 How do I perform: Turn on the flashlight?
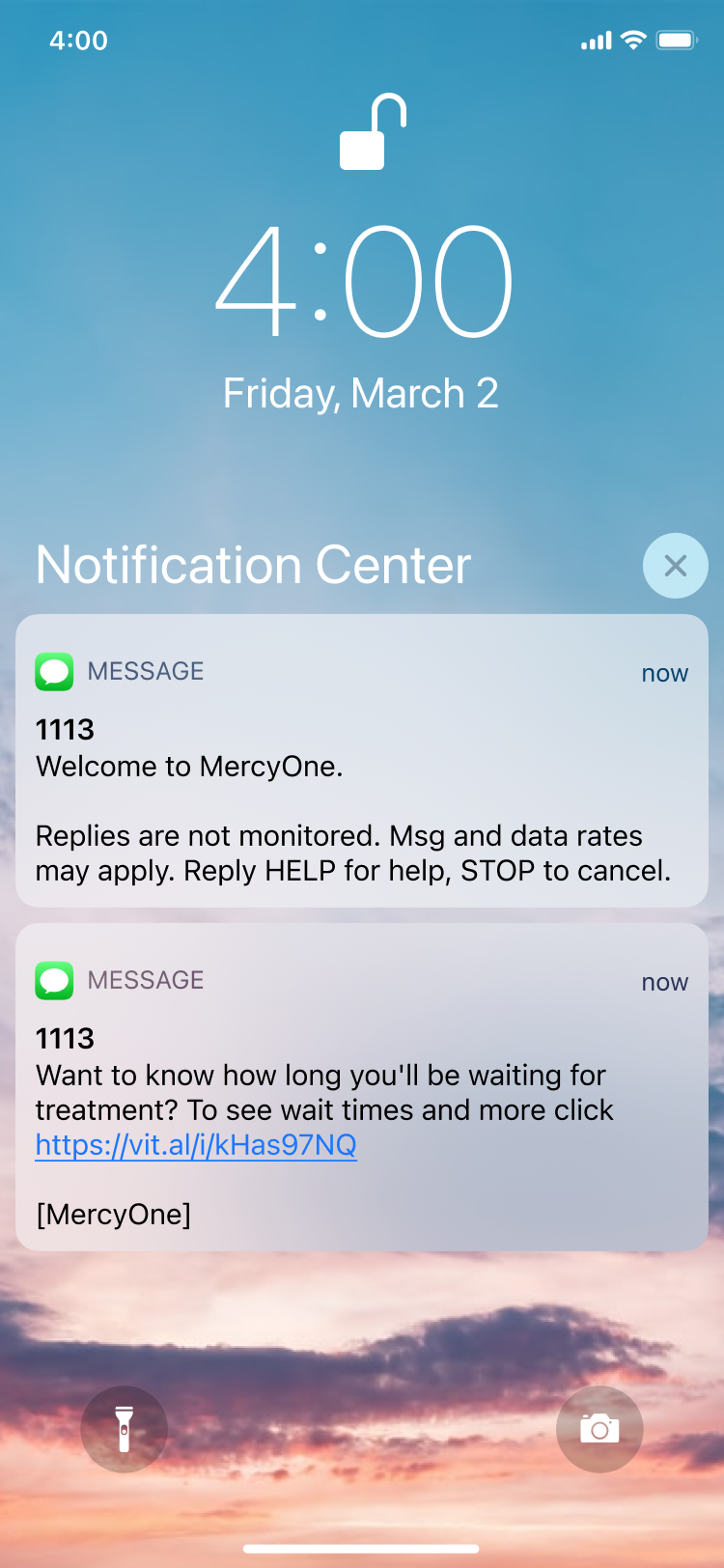(124, 1429)
